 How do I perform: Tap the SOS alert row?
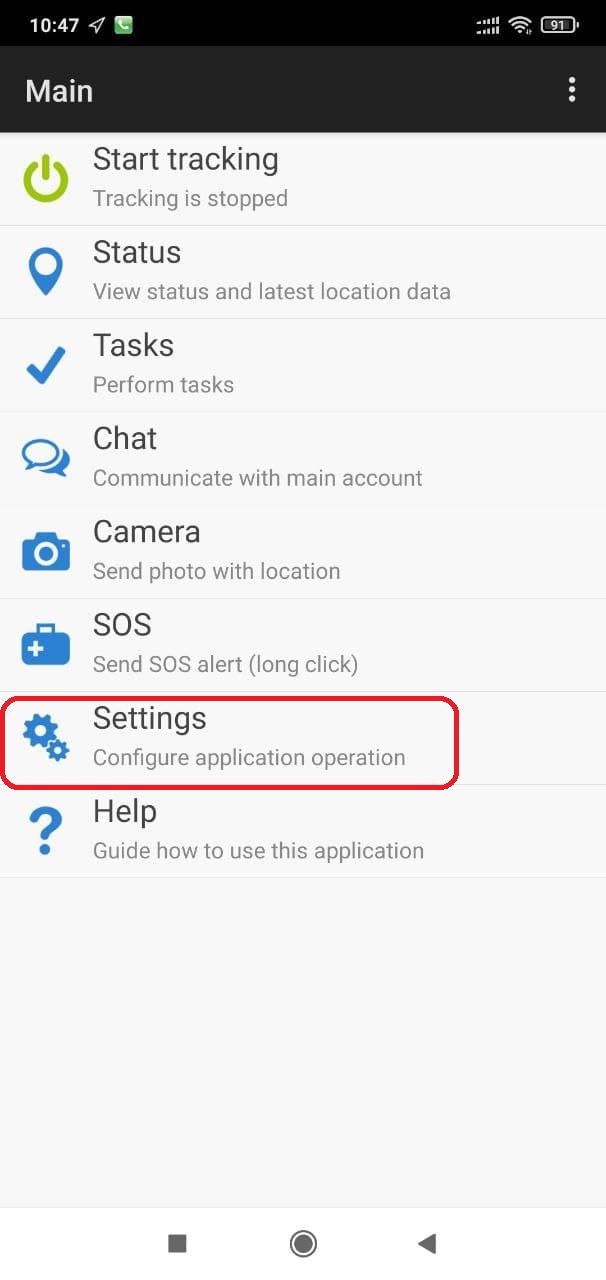pos(303,645)
